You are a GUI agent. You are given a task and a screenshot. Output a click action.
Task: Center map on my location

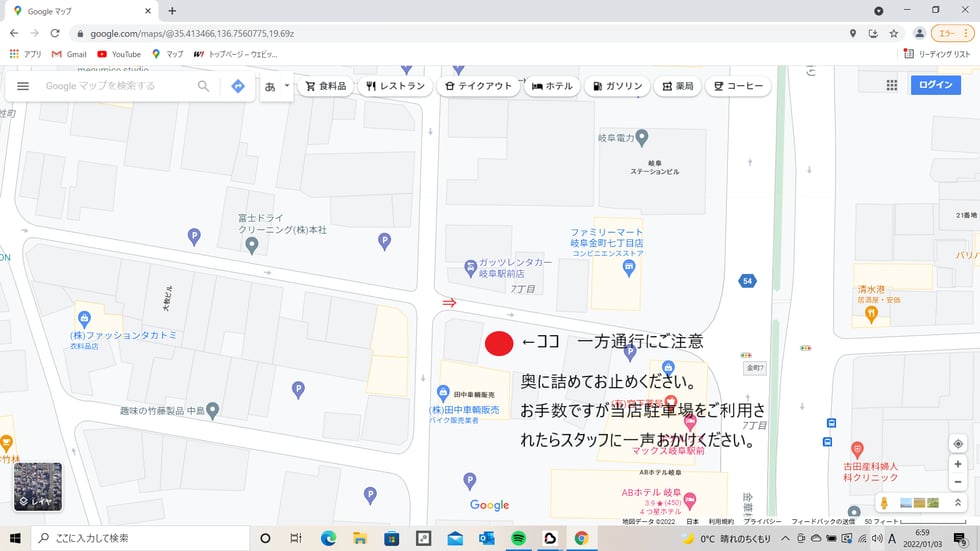958,443
